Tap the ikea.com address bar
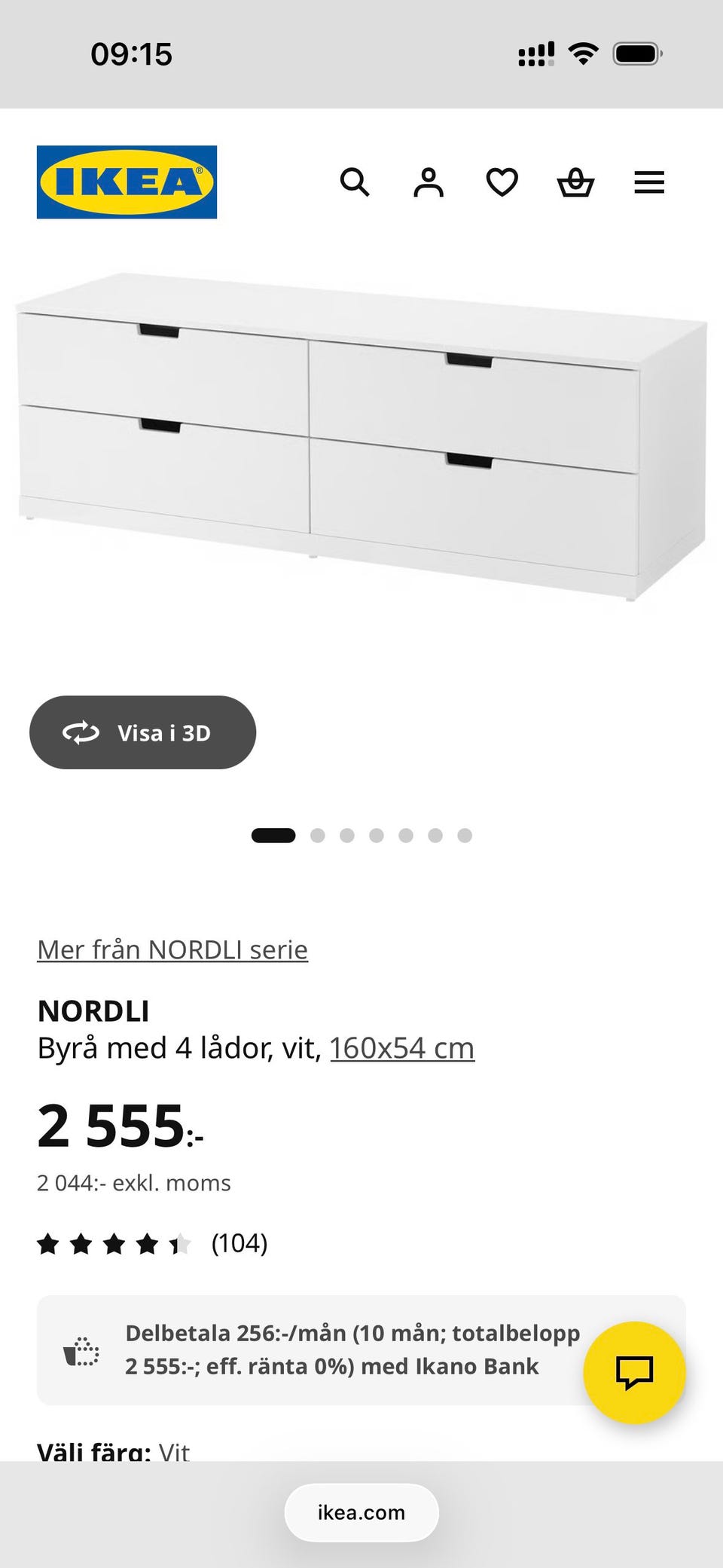Image resolution: width=723 pixels, height=1568 pixels. (x=361, y=1512)
